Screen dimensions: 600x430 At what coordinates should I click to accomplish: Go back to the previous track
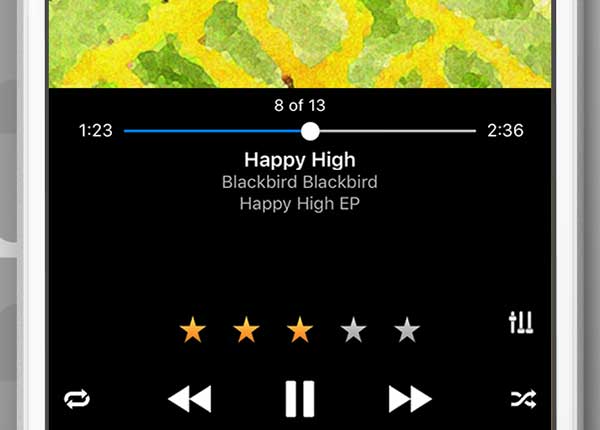pyautogui.click(x=190, y=399)
